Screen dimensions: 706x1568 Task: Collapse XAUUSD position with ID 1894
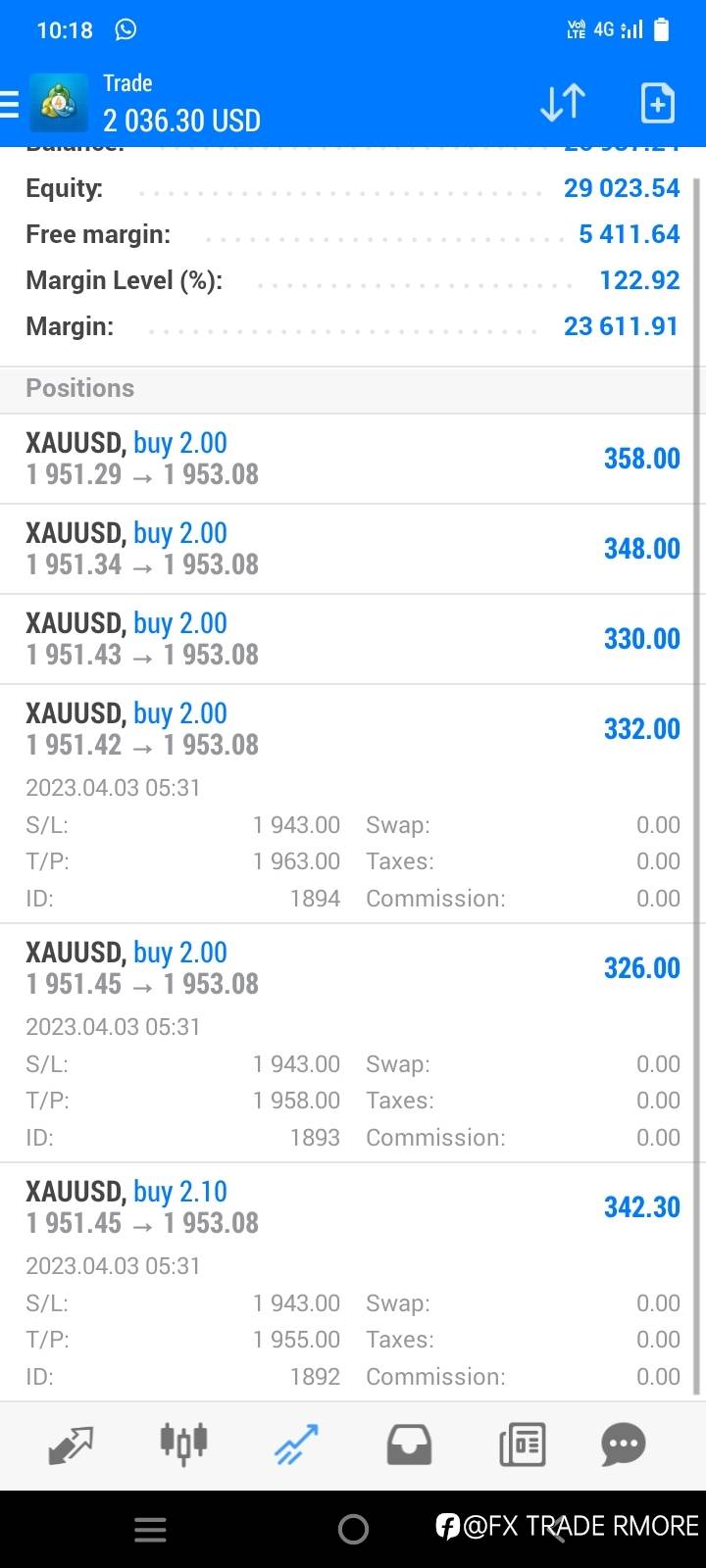353,804
